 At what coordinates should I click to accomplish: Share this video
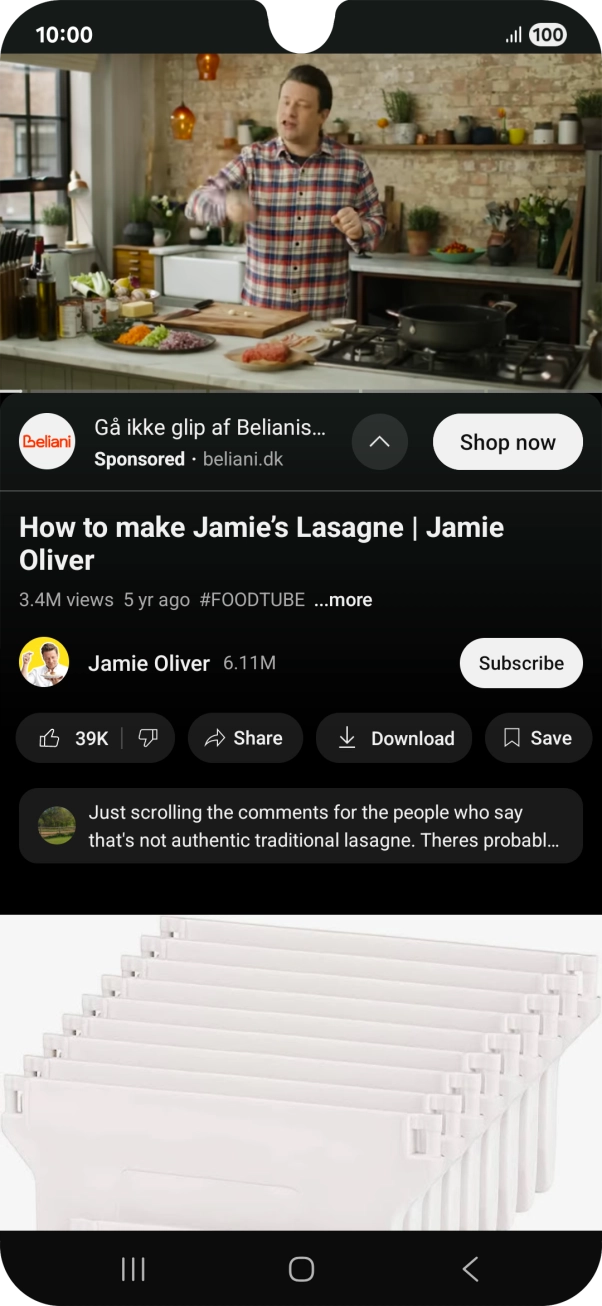[x=245, y=738]
